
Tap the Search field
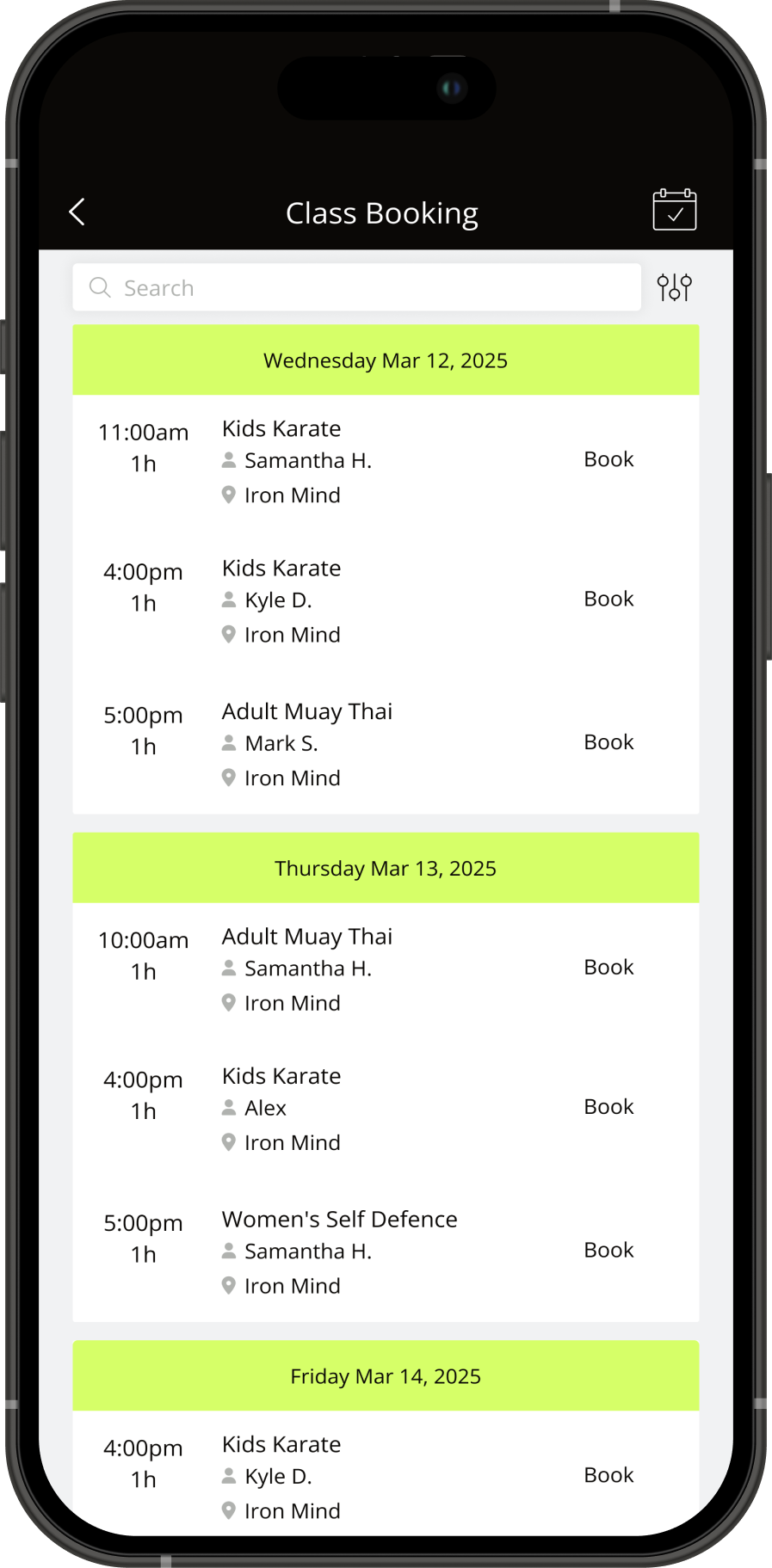356,287
